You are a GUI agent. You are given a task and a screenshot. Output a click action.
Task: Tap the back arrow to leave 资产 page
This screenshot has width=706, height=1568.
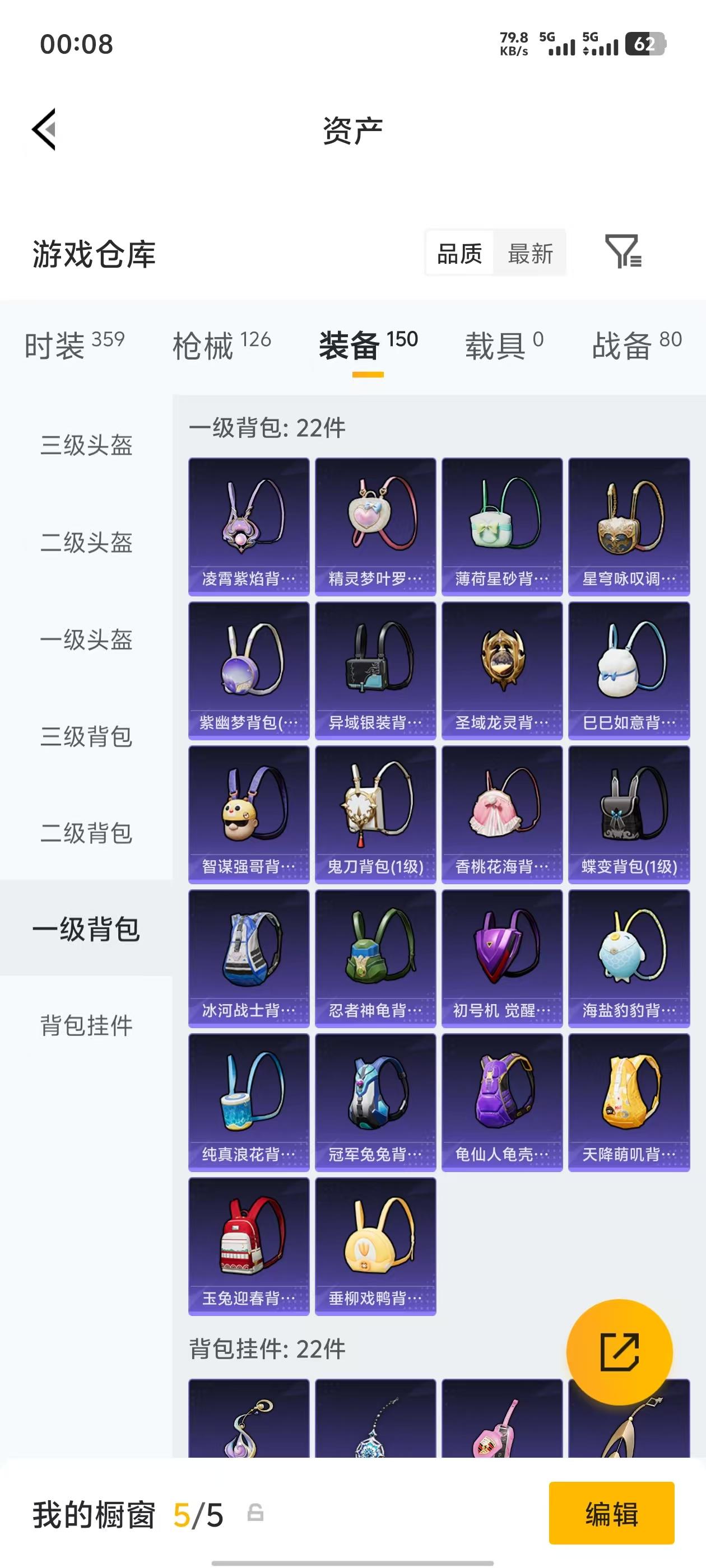click(44, 129)
